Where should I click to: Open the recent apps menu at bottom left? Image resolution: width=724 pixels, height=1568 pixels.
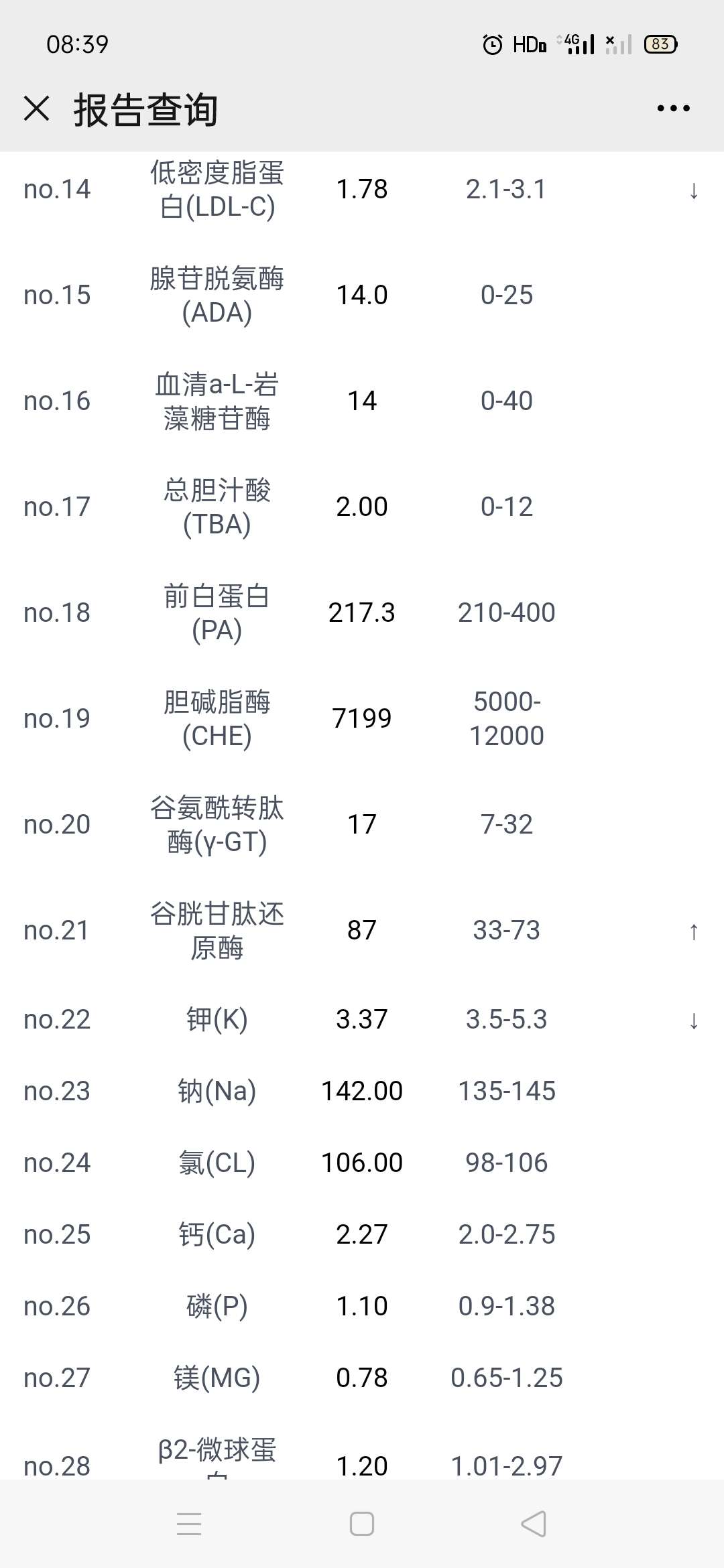coord(190,1522)
